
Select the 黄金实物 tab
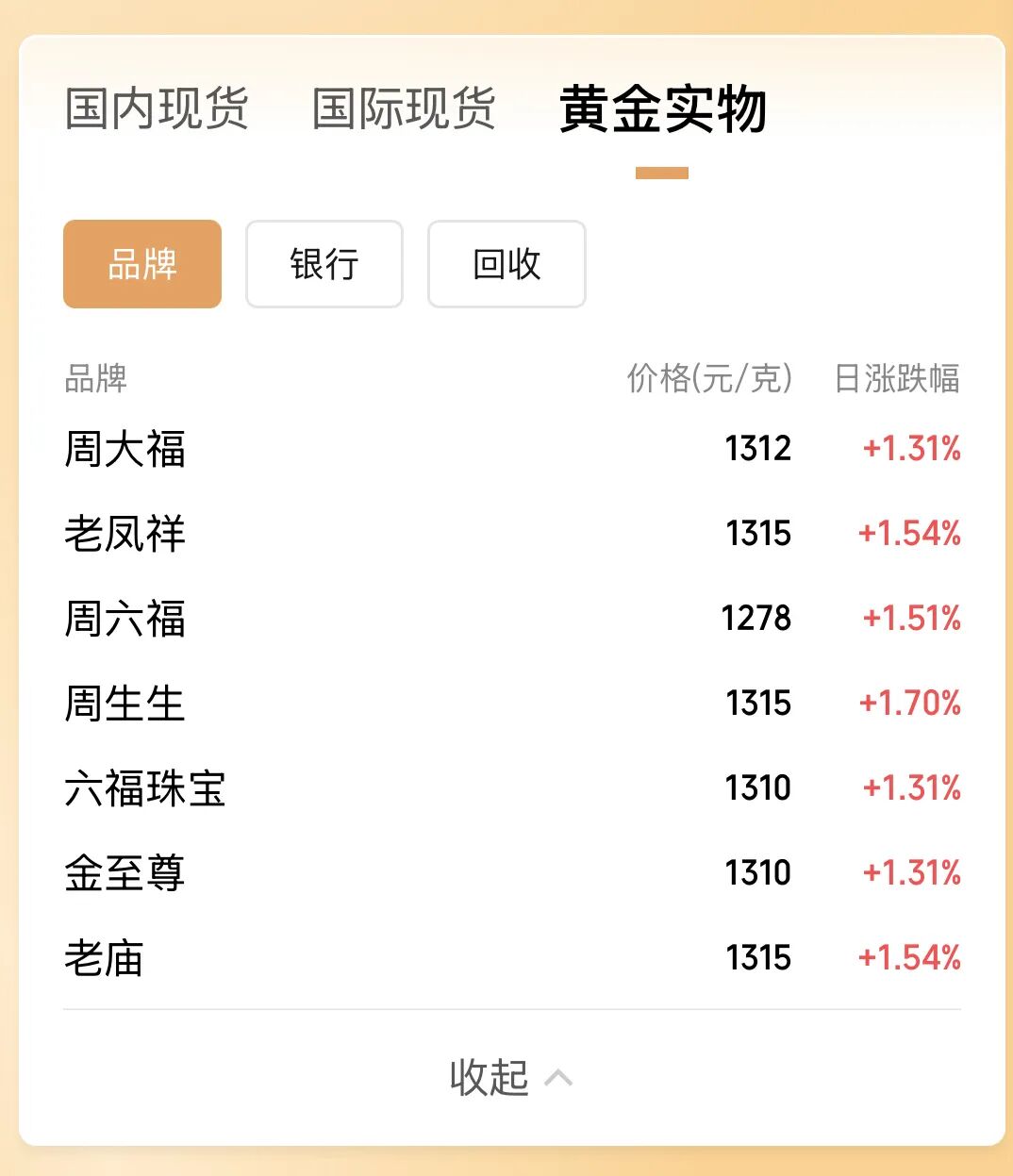[662, 108]
